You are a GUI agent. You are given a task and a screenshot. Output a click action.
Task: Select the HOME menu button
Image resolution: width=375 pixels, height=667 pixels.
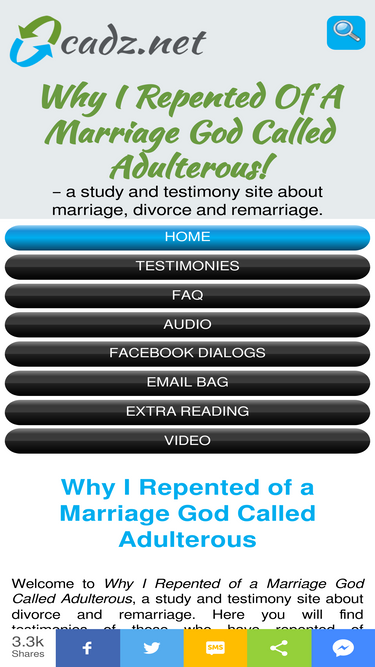click(x=188, y=237)
